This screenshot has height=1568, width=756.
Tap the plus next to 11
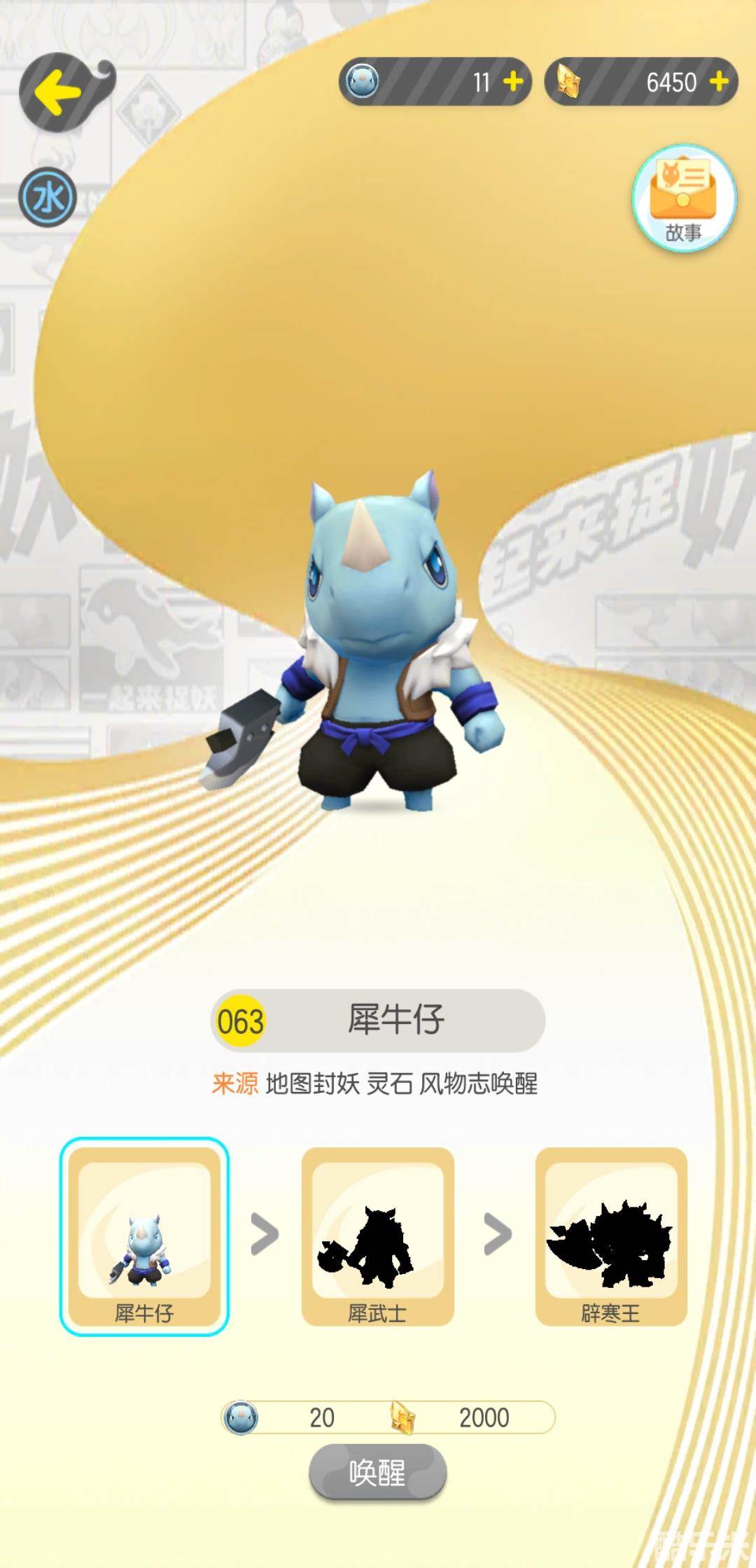point(513,82)
